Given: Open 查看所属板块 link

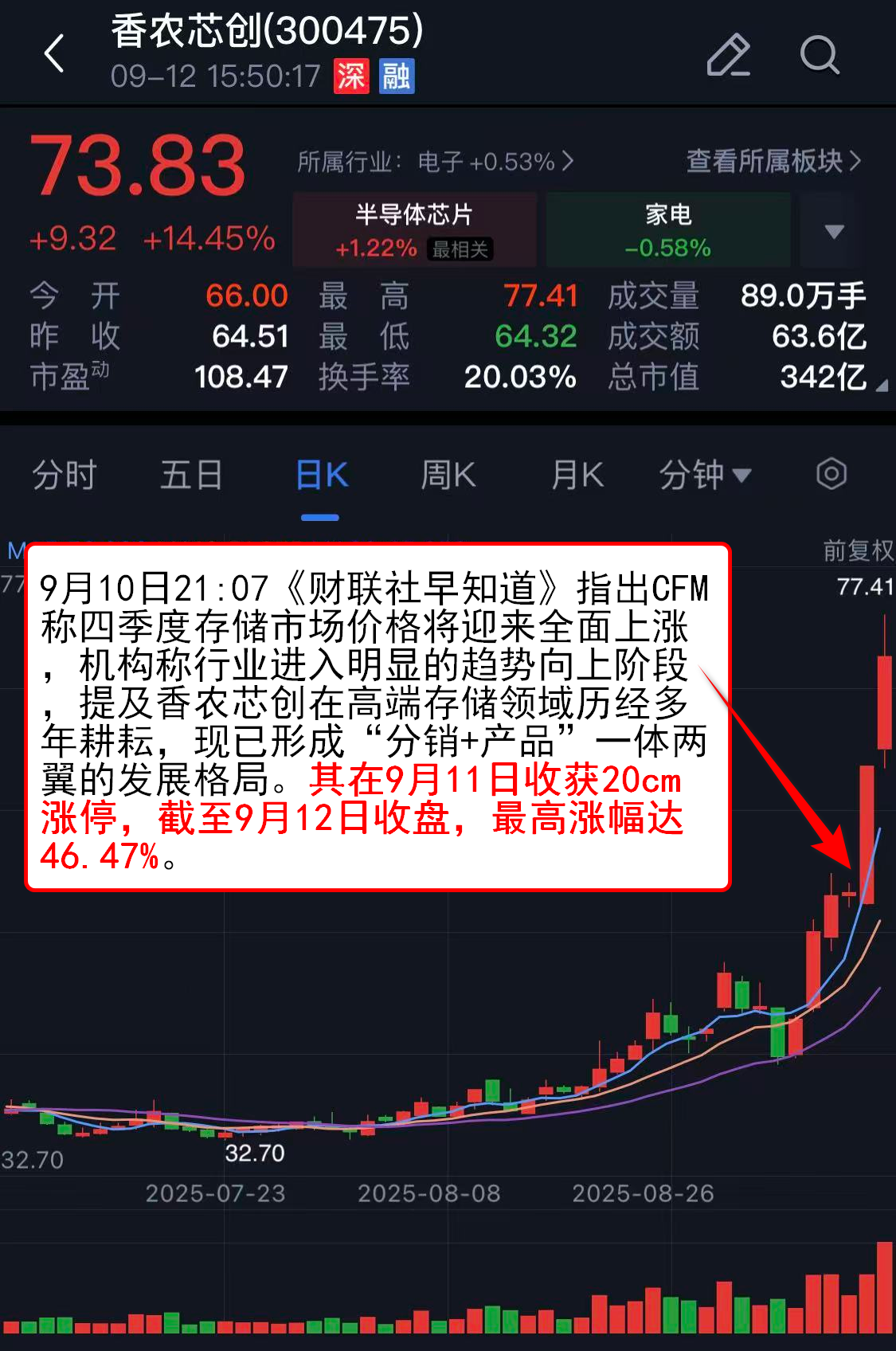Looking at the screenshot, I should coord(773,161).
